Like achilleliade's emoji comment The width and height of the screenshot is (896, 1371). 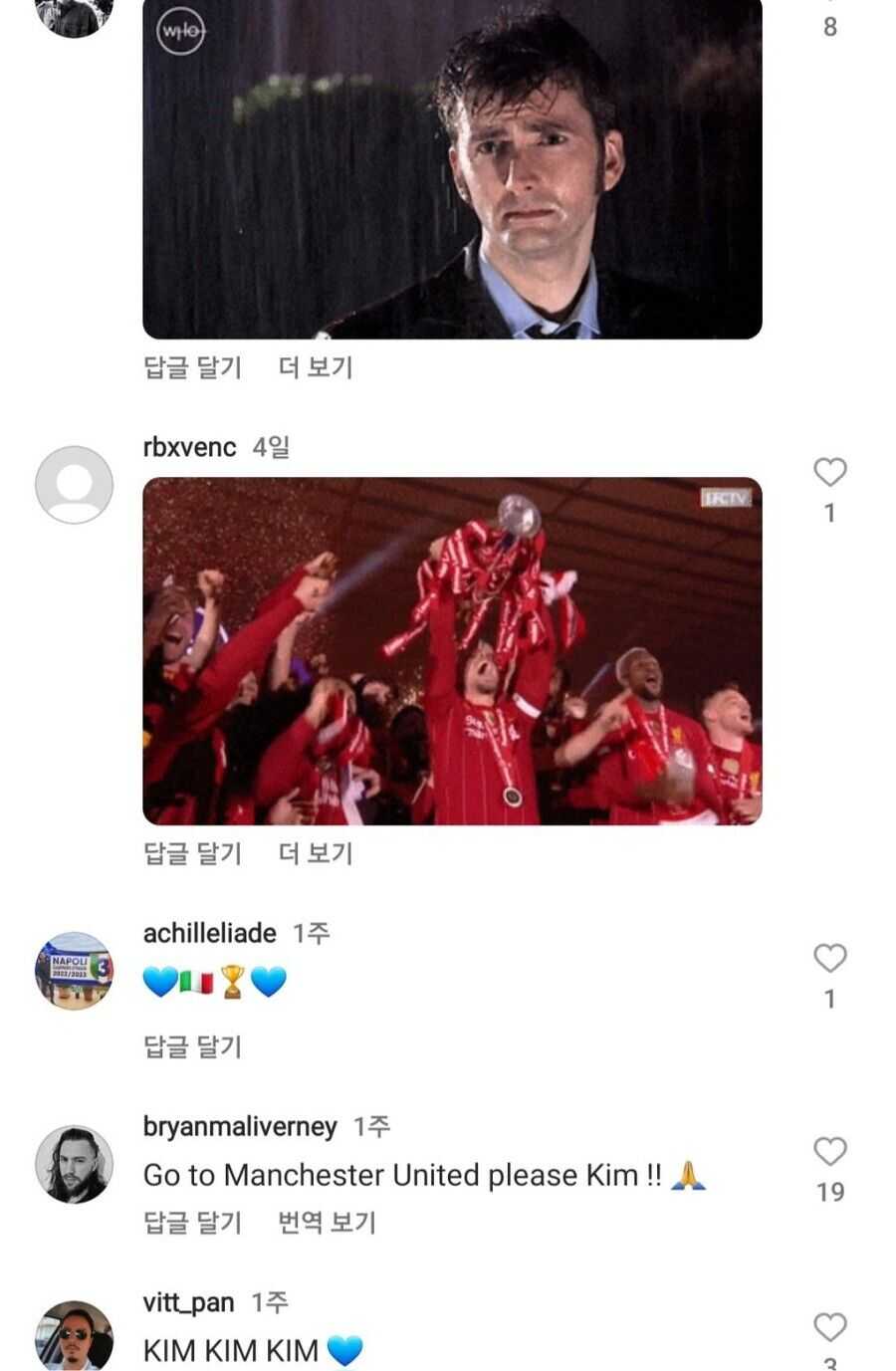click(829, 958)
